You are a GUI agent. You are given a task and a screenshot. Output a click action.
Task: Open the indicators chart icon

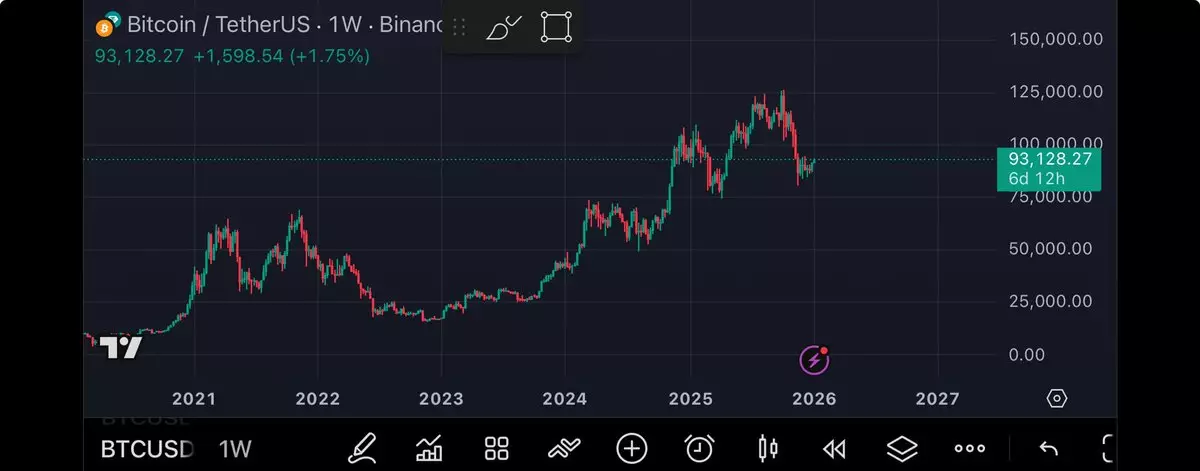coord(430,448)
